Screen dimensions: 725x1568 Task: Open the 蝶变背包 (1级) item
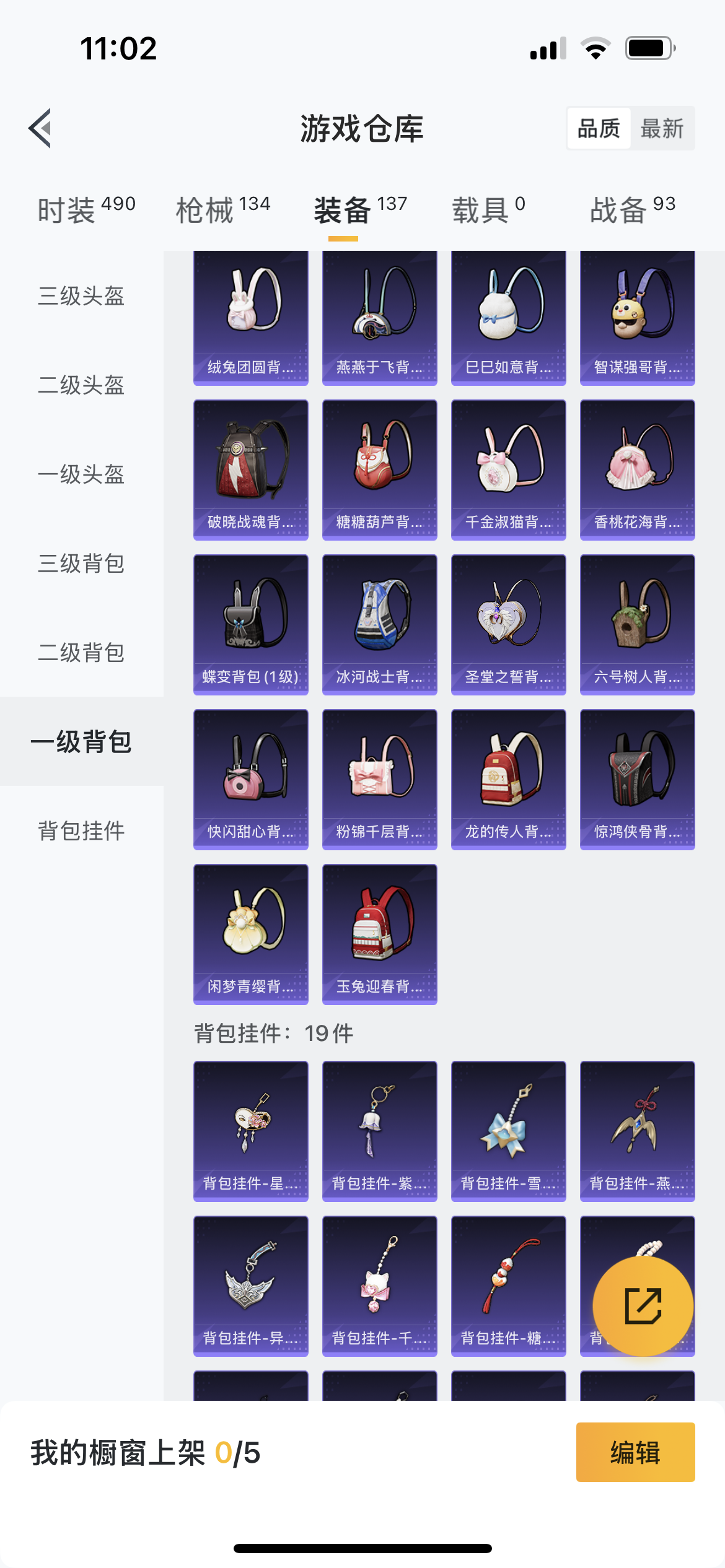pos(251,624)
